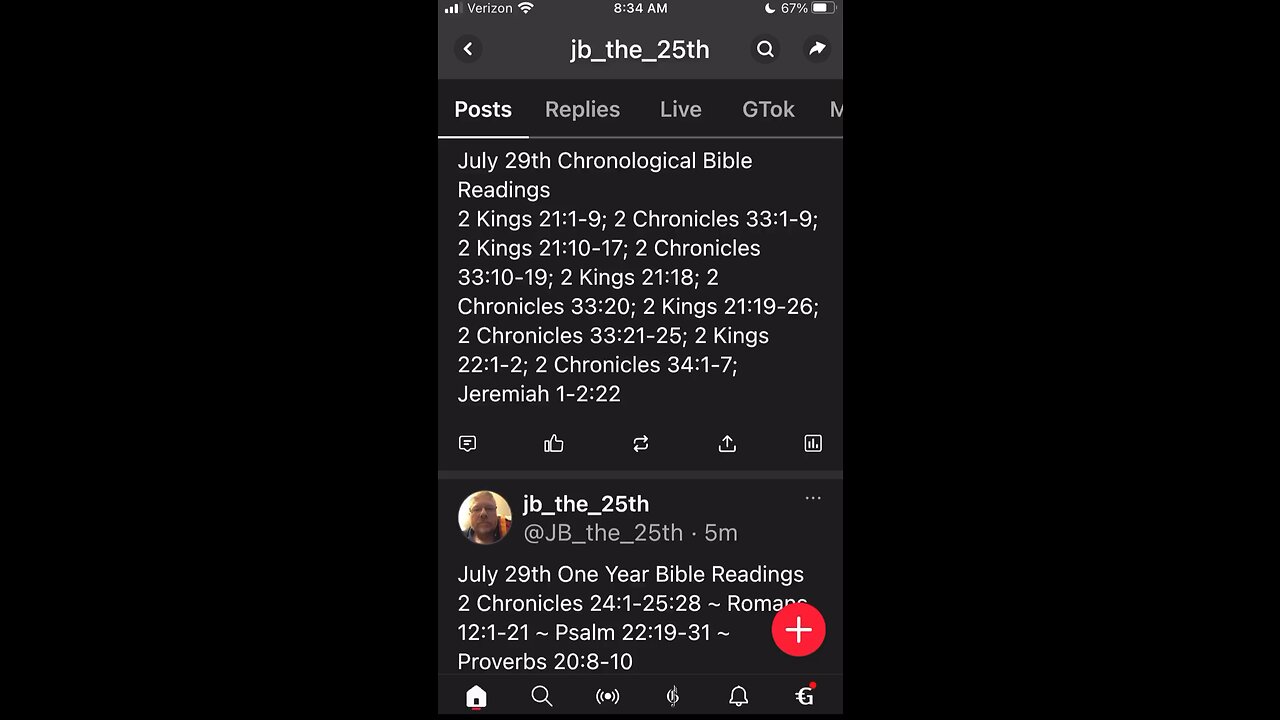Select the Posts tab
Image resolution: width=1280 pixels, height=720 pixels.
(483, 109)
